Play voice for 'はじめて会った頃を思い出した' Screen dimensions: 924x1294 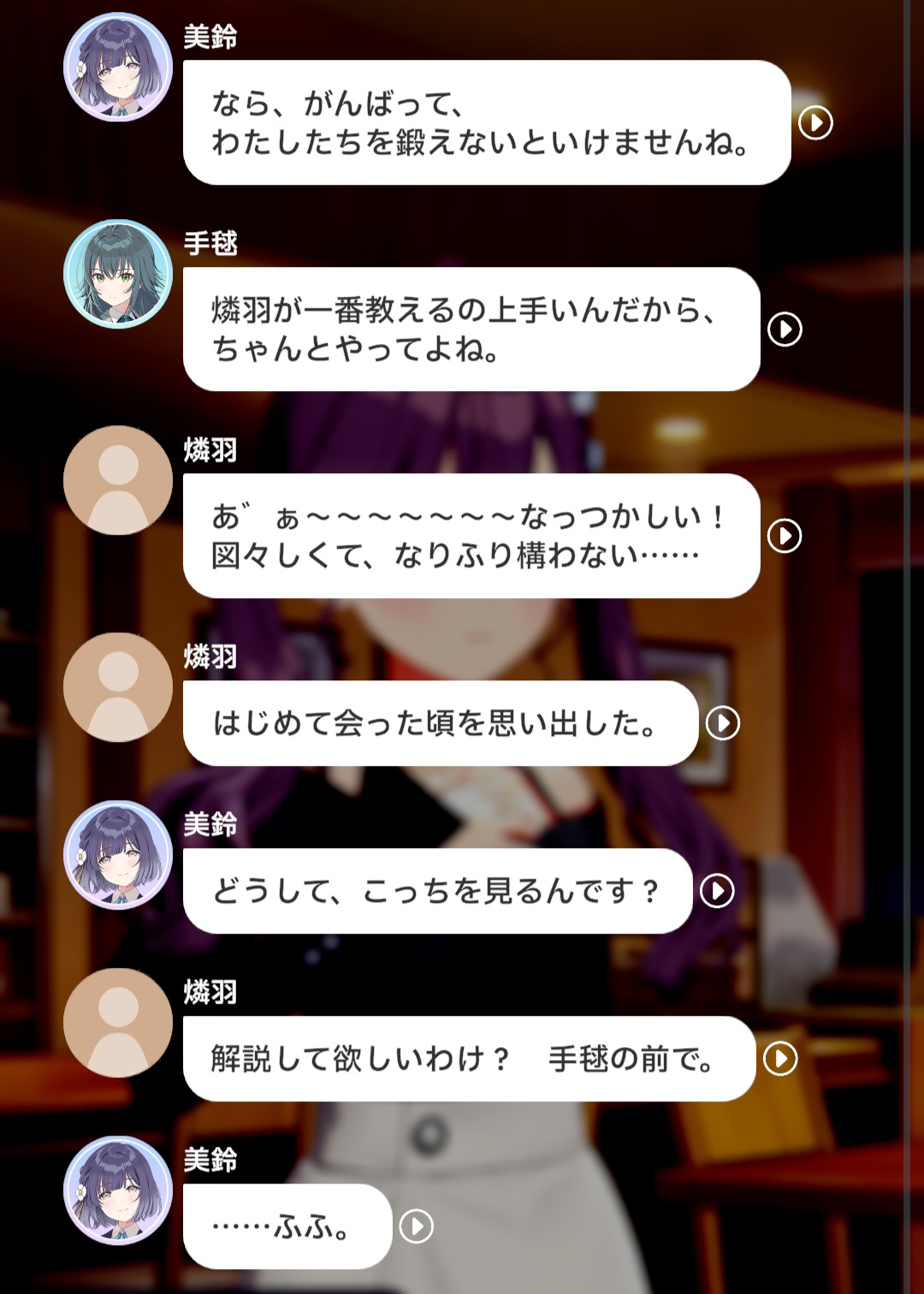(x=723, y=723)
